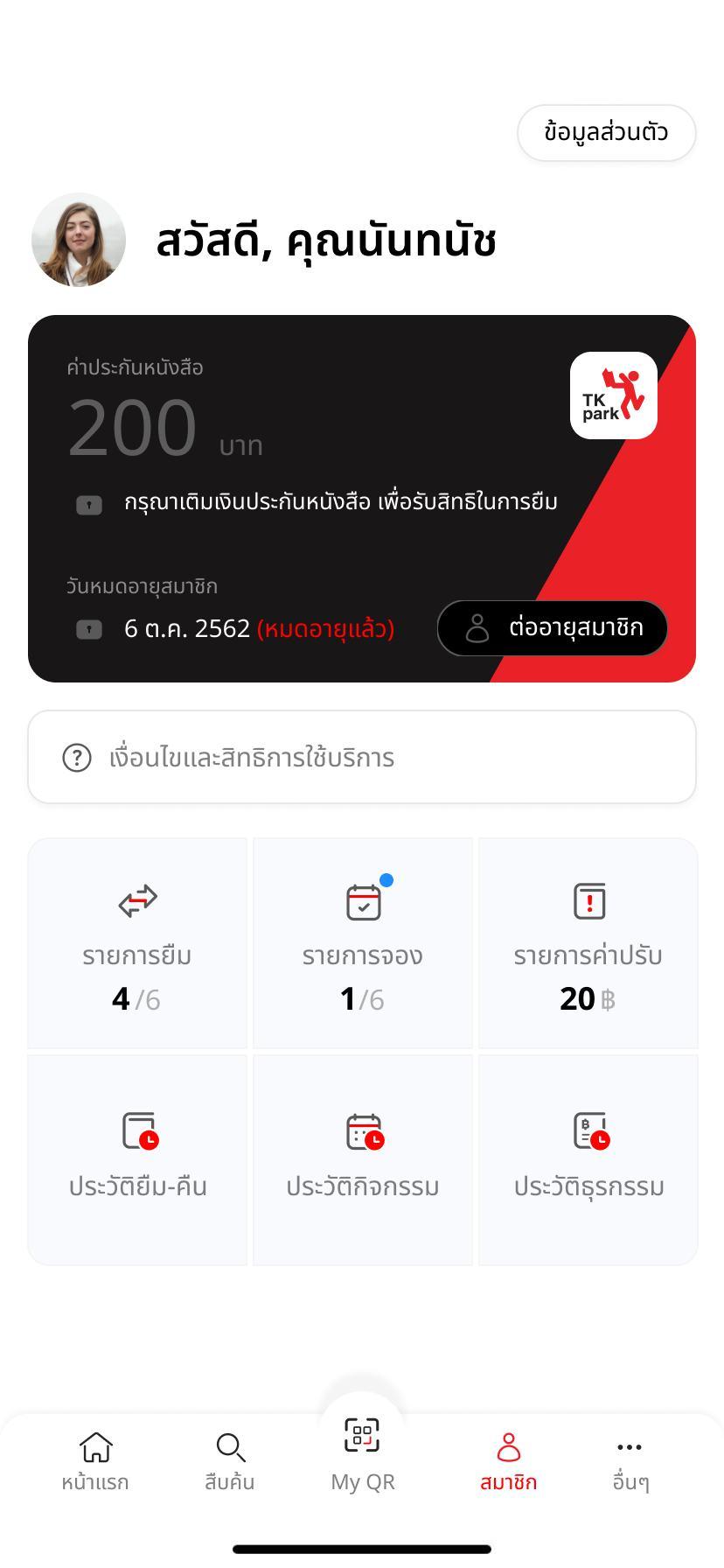Select the สมาชิก member tab
724x1568 pixels.
point(508,1461)
